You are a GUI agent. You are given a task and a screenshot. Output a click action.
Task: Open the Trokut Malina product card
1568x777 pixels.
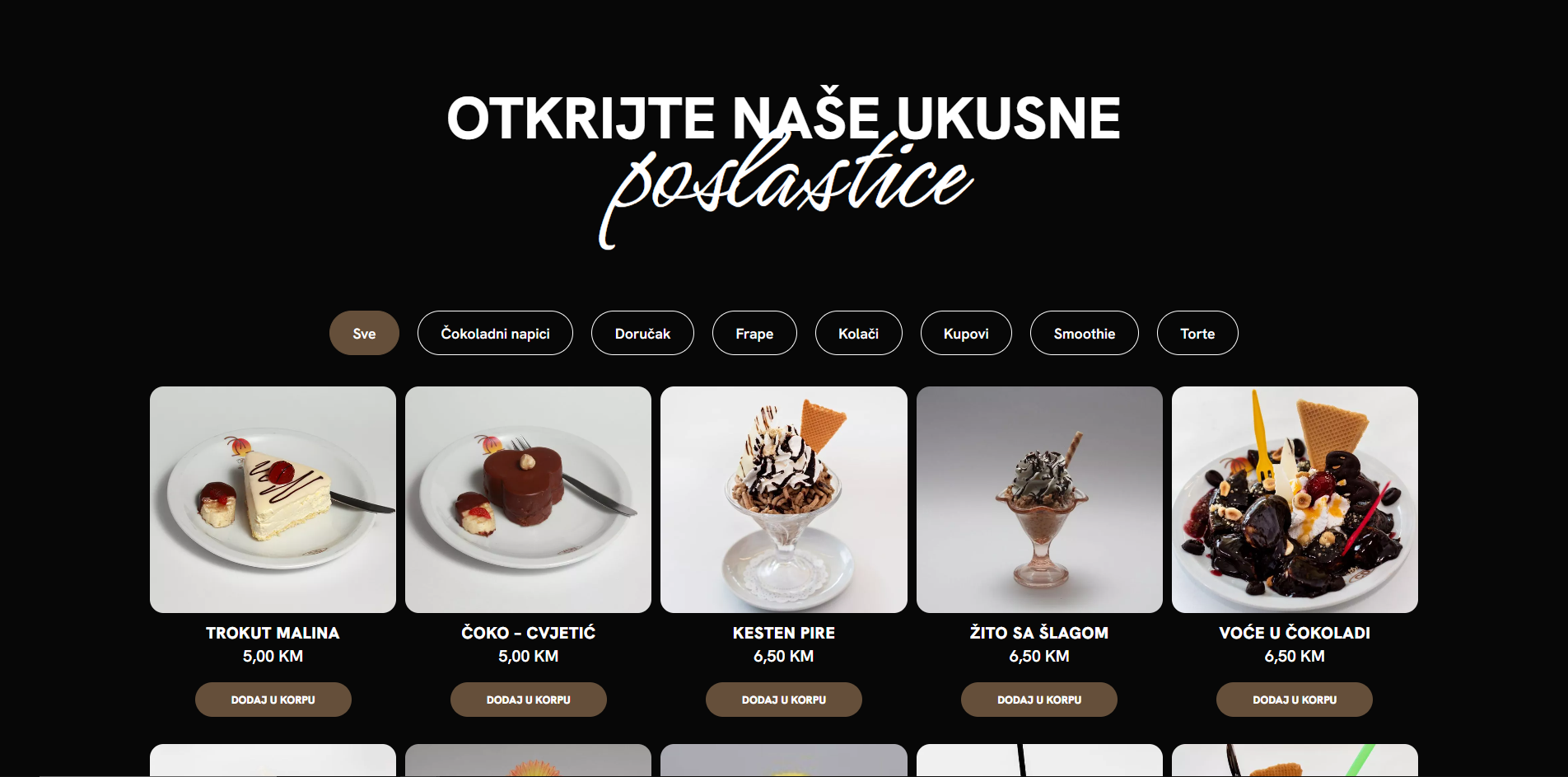point(273,499)
